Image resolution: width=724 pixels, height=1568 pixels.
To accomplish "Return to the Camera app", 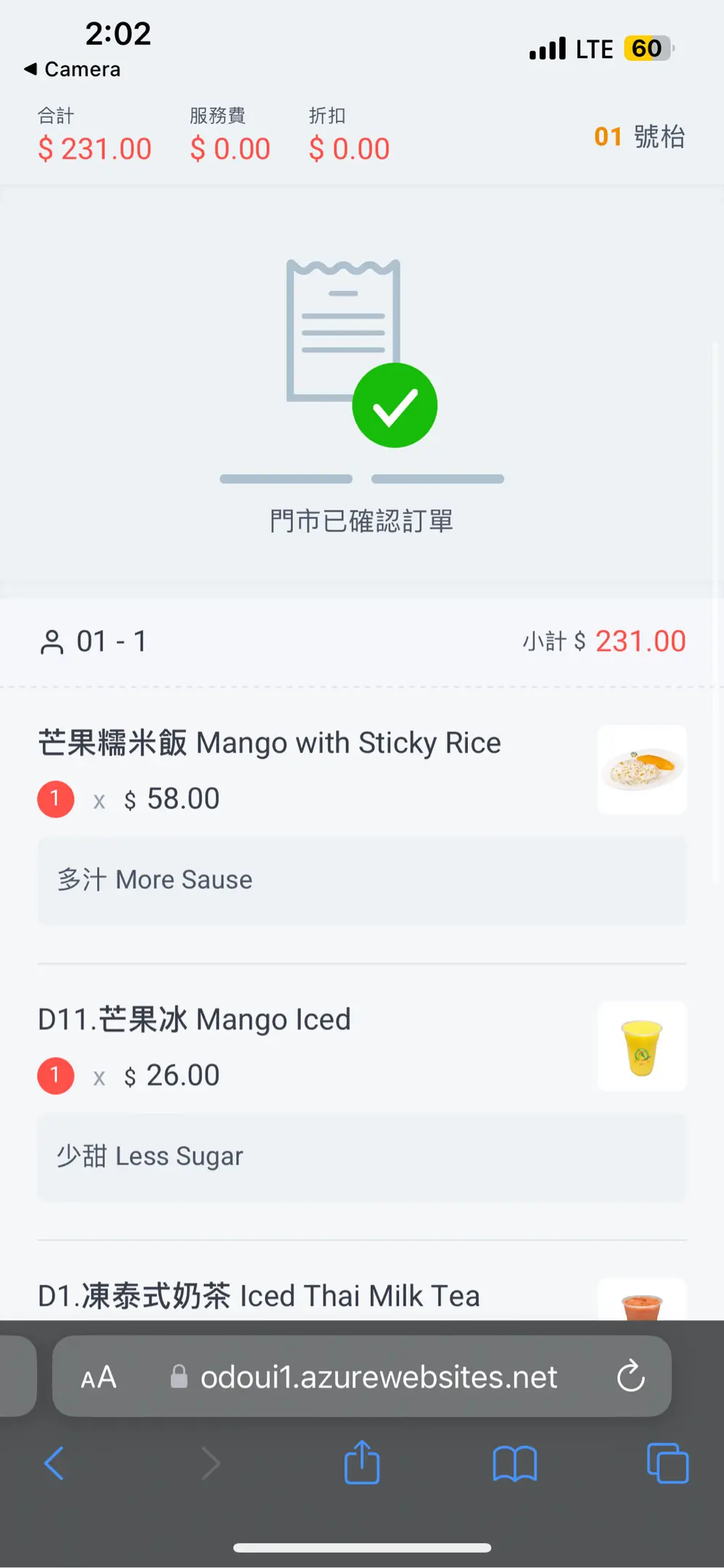I will pos(73,70).
